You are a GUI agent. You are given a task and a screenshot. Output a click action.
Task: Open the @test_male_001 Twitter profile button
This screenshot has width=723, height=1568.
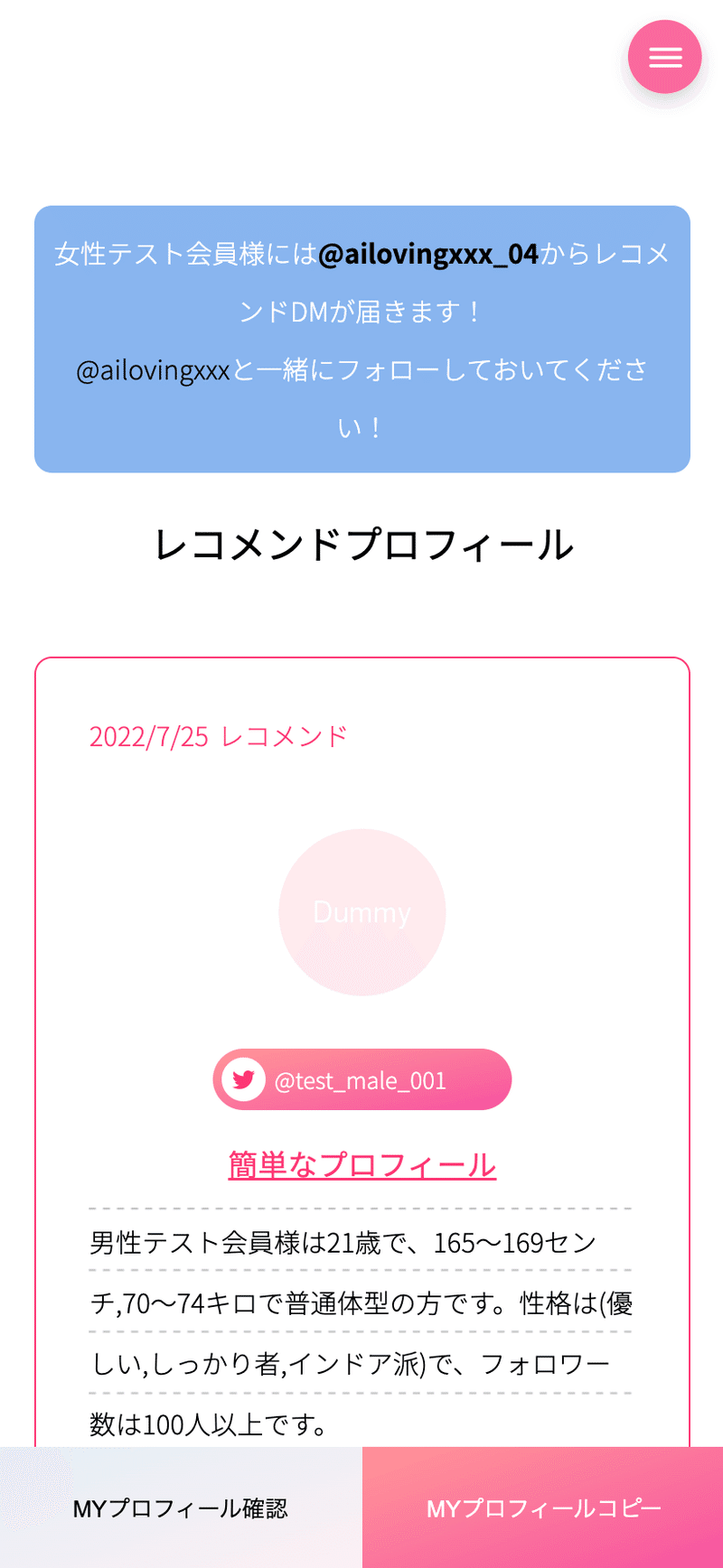[361, 1080]
